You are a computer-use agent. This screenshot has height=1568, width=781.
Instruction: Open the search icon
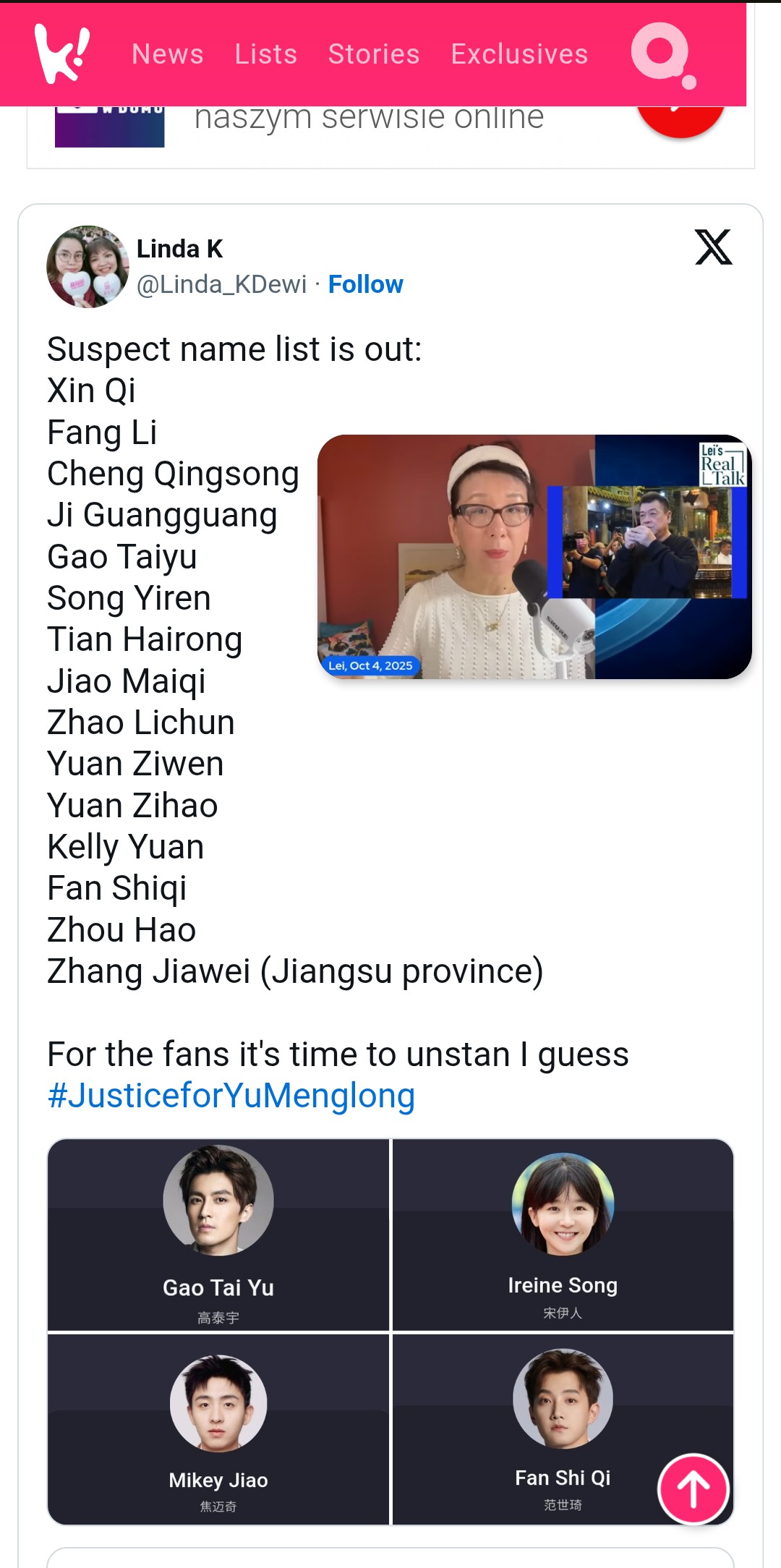click(662, 54)
